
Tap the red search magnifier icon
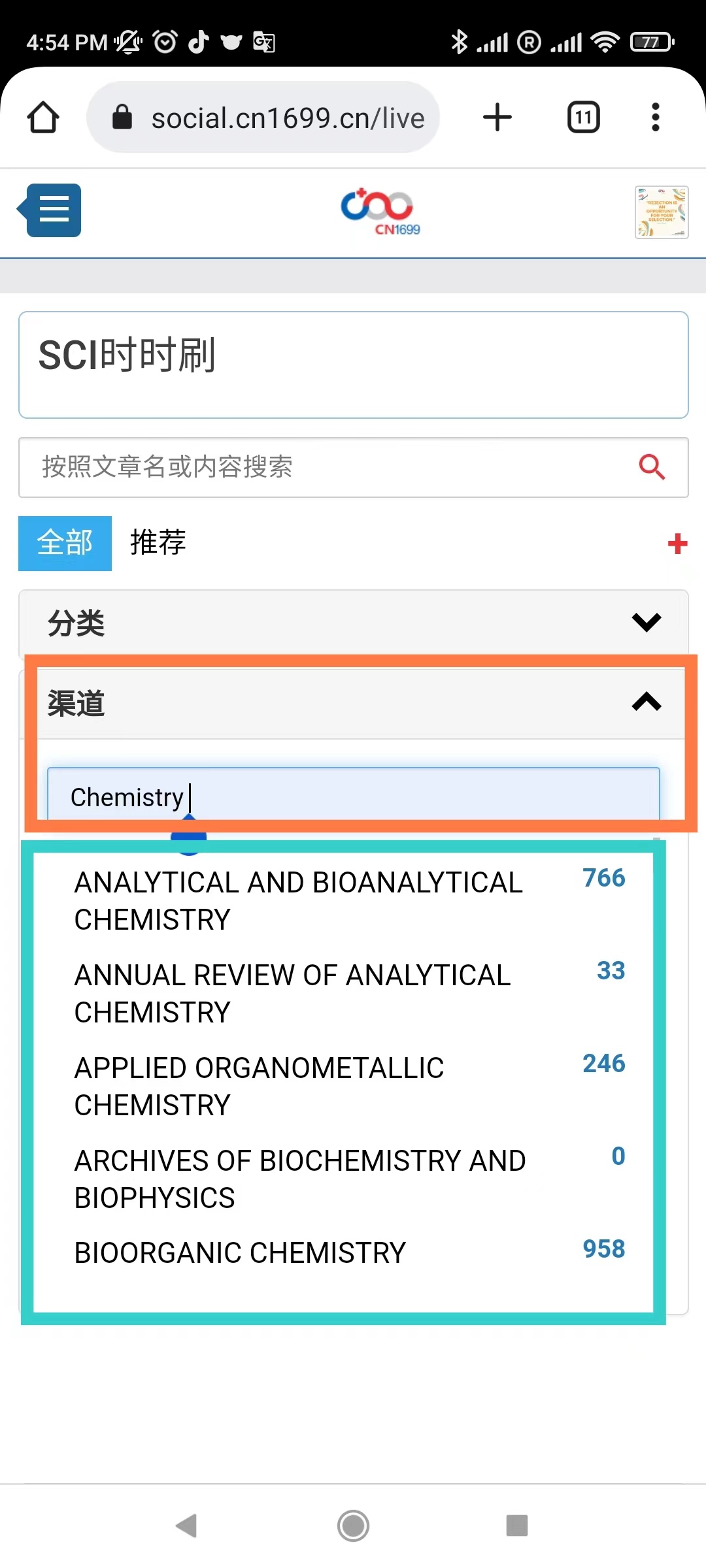652,467
